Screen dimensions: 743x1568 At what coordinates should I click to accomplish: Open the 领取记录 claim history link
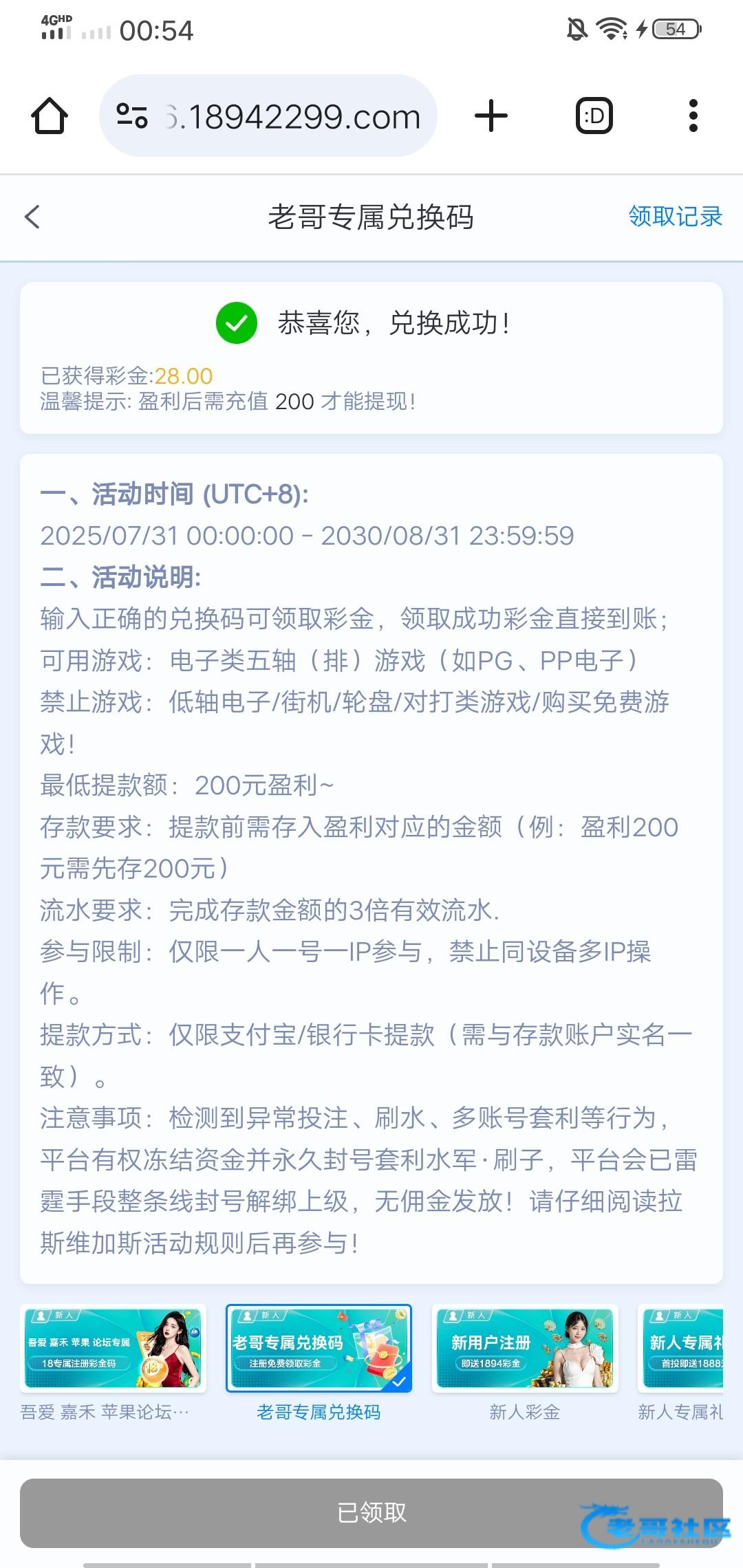click(x=675, y=217)
